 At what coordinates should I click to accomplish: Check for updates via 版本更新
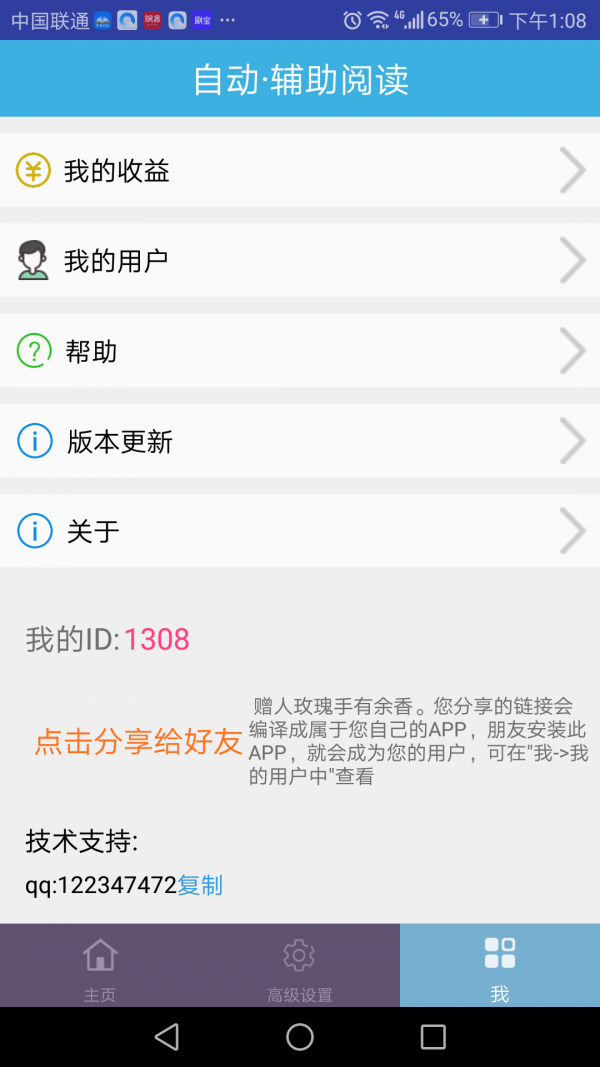coord(300,441)
